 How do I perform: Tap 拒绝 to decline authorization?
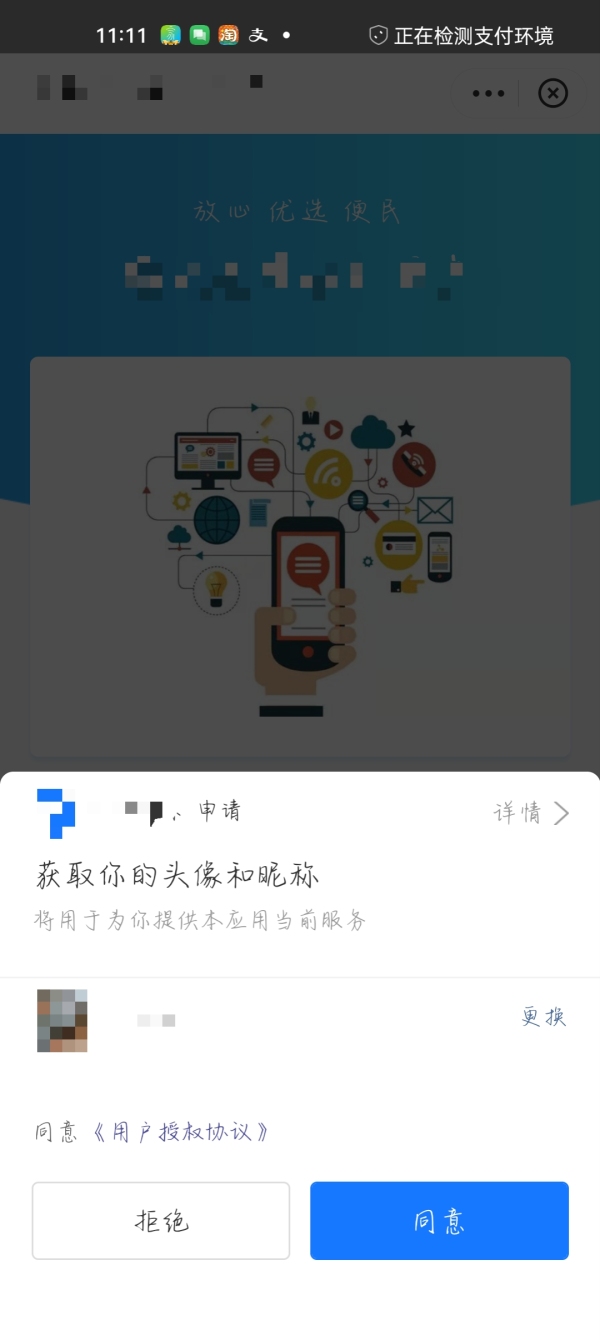pos(161,1221)
